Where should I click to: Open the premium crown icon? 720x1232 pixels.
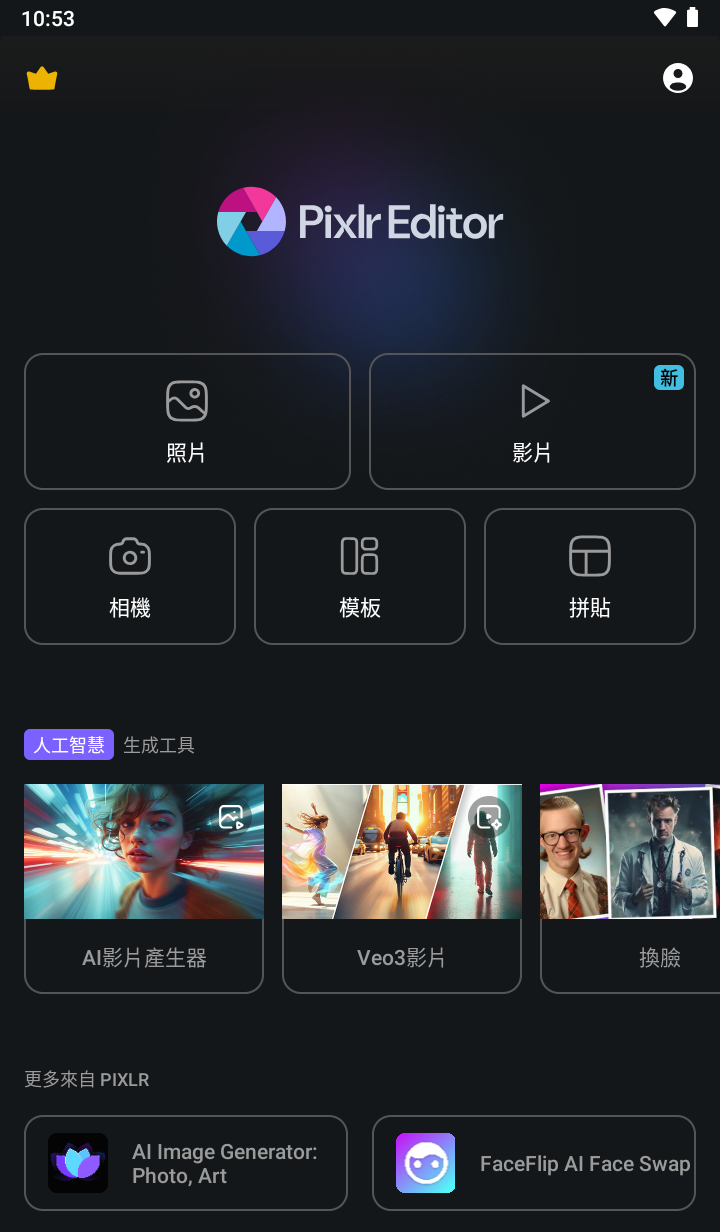pos(42,78)
